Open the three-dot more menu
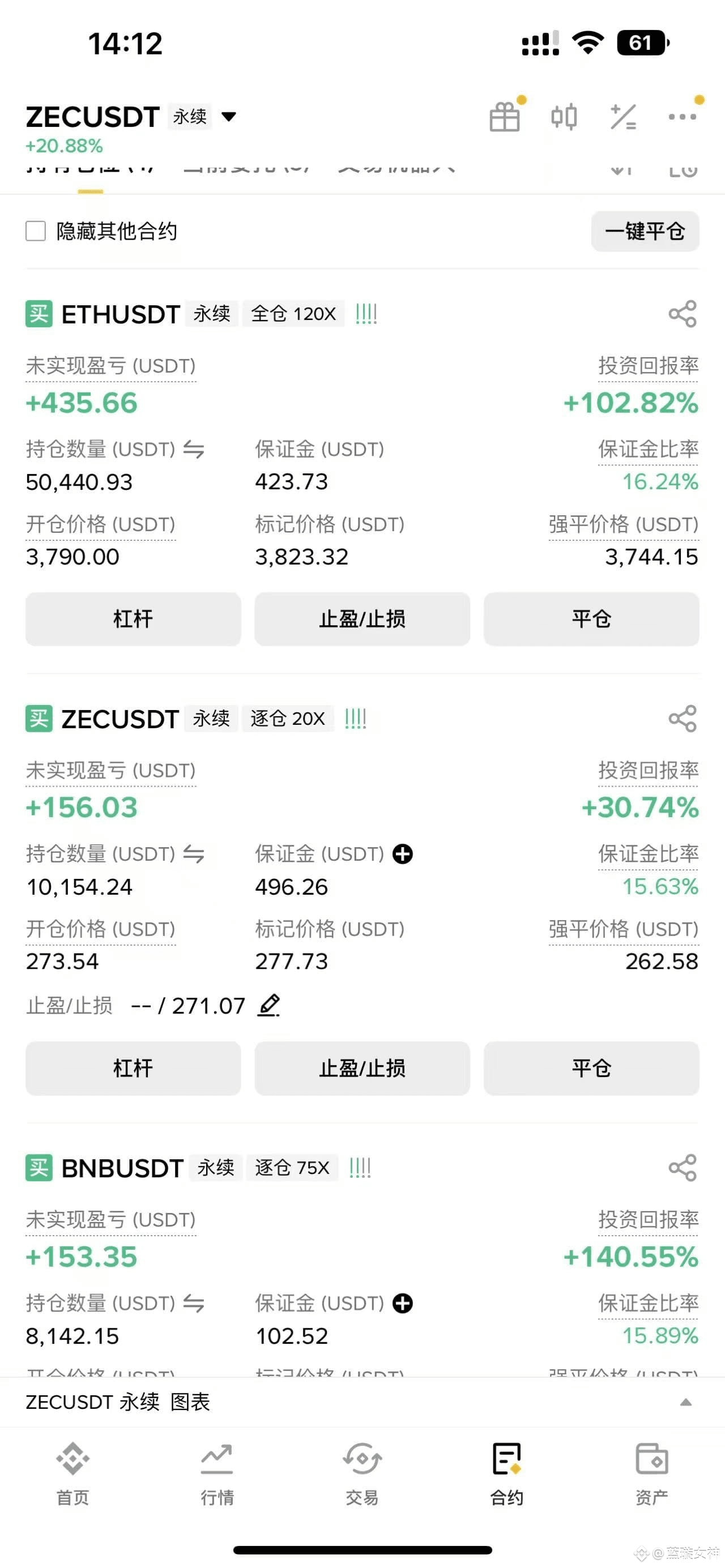The image size is (725, 1568). 682,116
